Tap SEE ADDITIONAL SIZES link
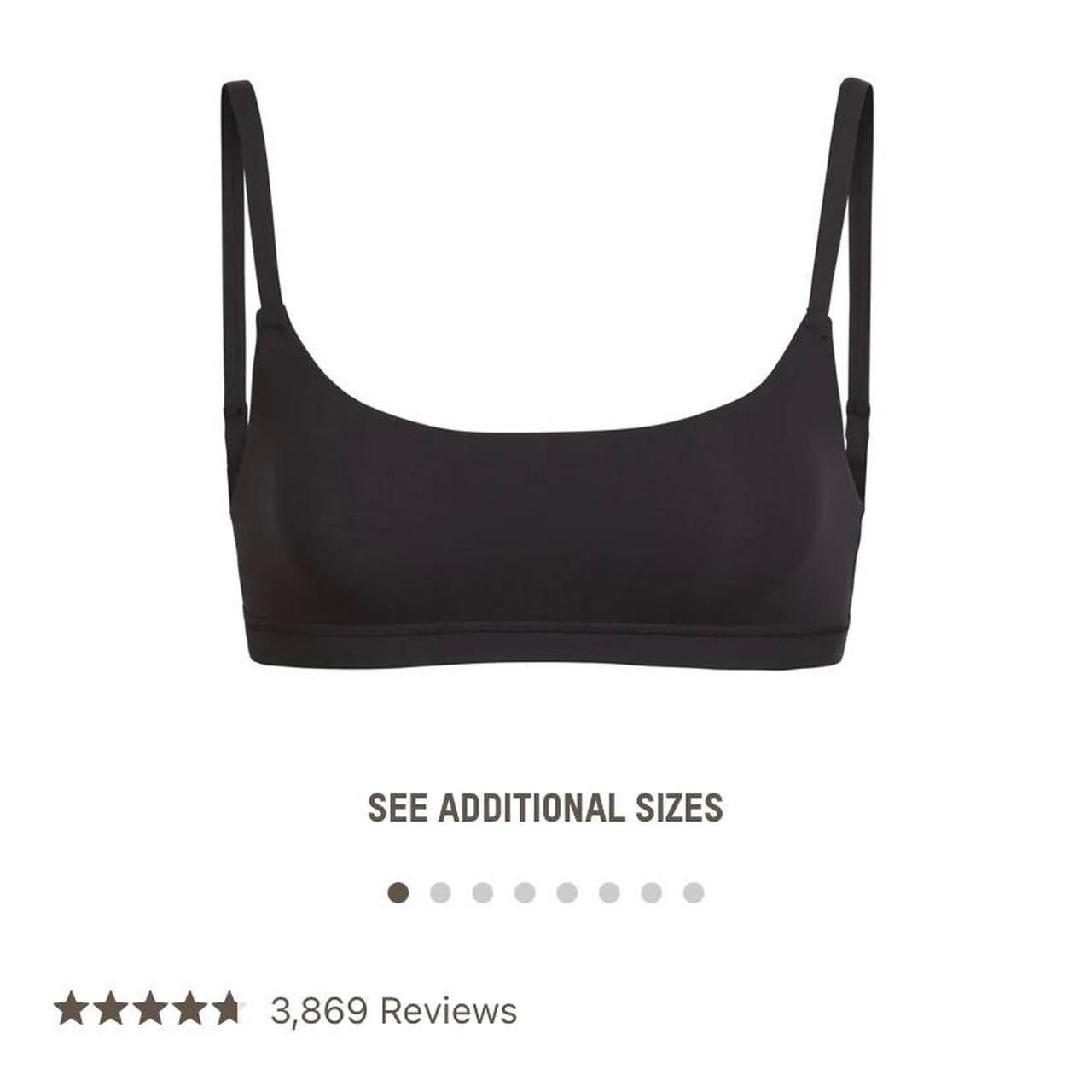Viewport: 1092px width, 1092px height. coord(545,807)
